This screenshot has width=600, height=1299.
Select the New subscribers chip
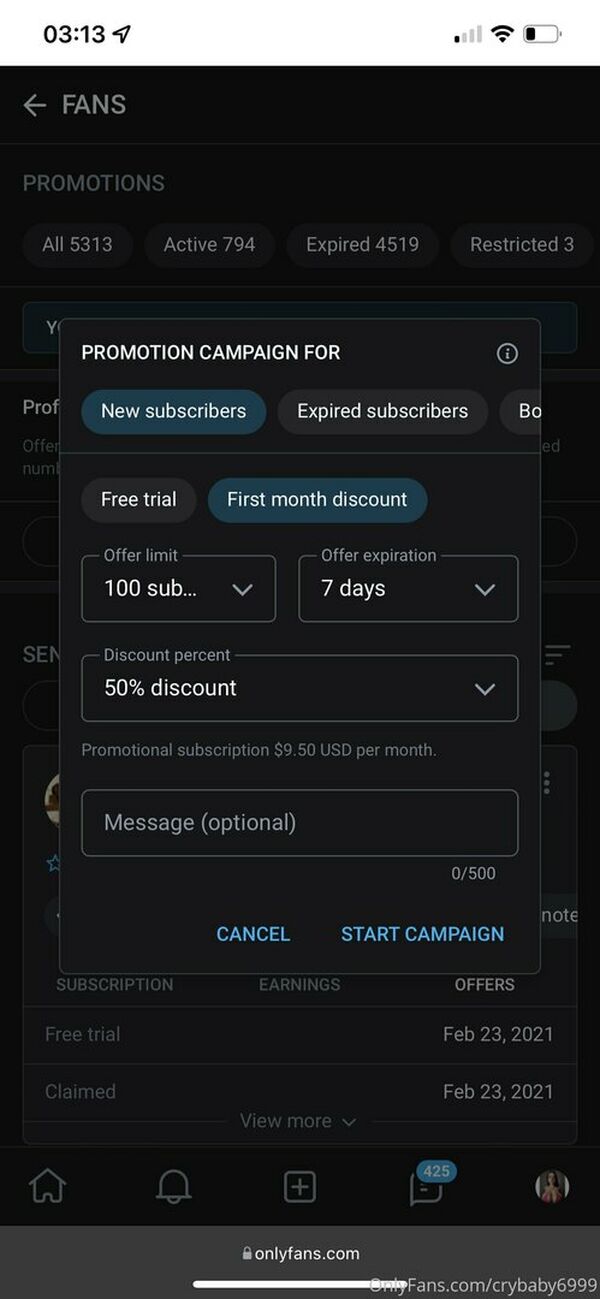pyautogui.click(x=173, y=411)
